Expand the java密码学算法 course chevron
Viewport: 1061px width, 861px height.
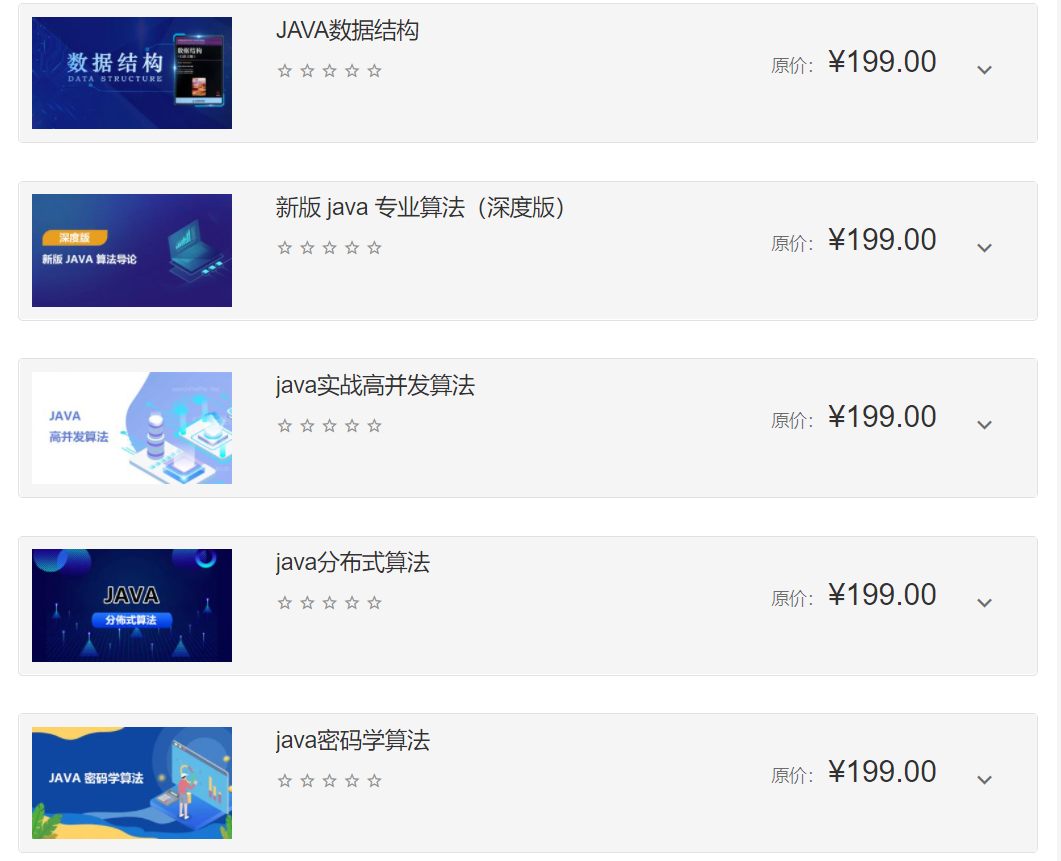tap(984, 779)
